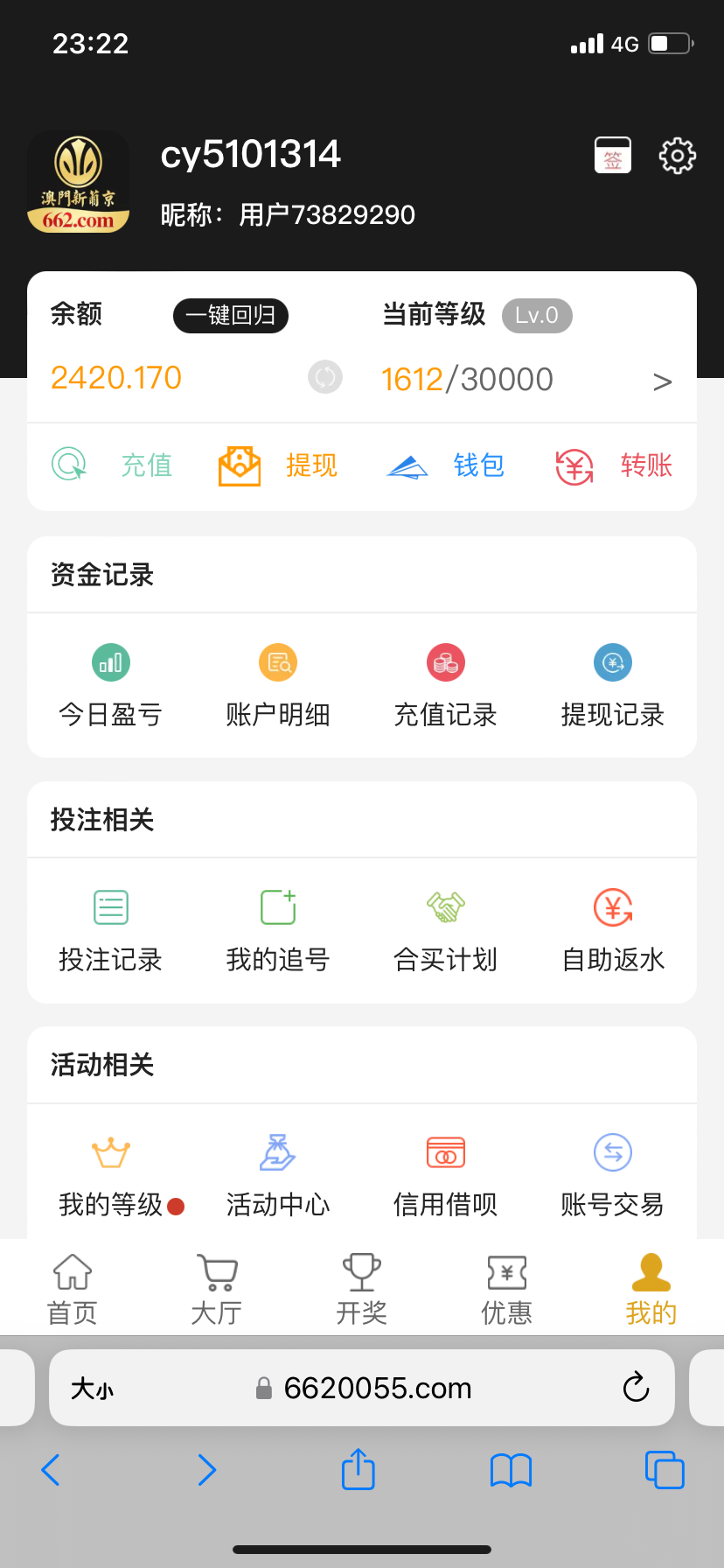Screen dimensions: 724x1568
Task: Open 提现 to withdraw funds
Action: point(278,465)
